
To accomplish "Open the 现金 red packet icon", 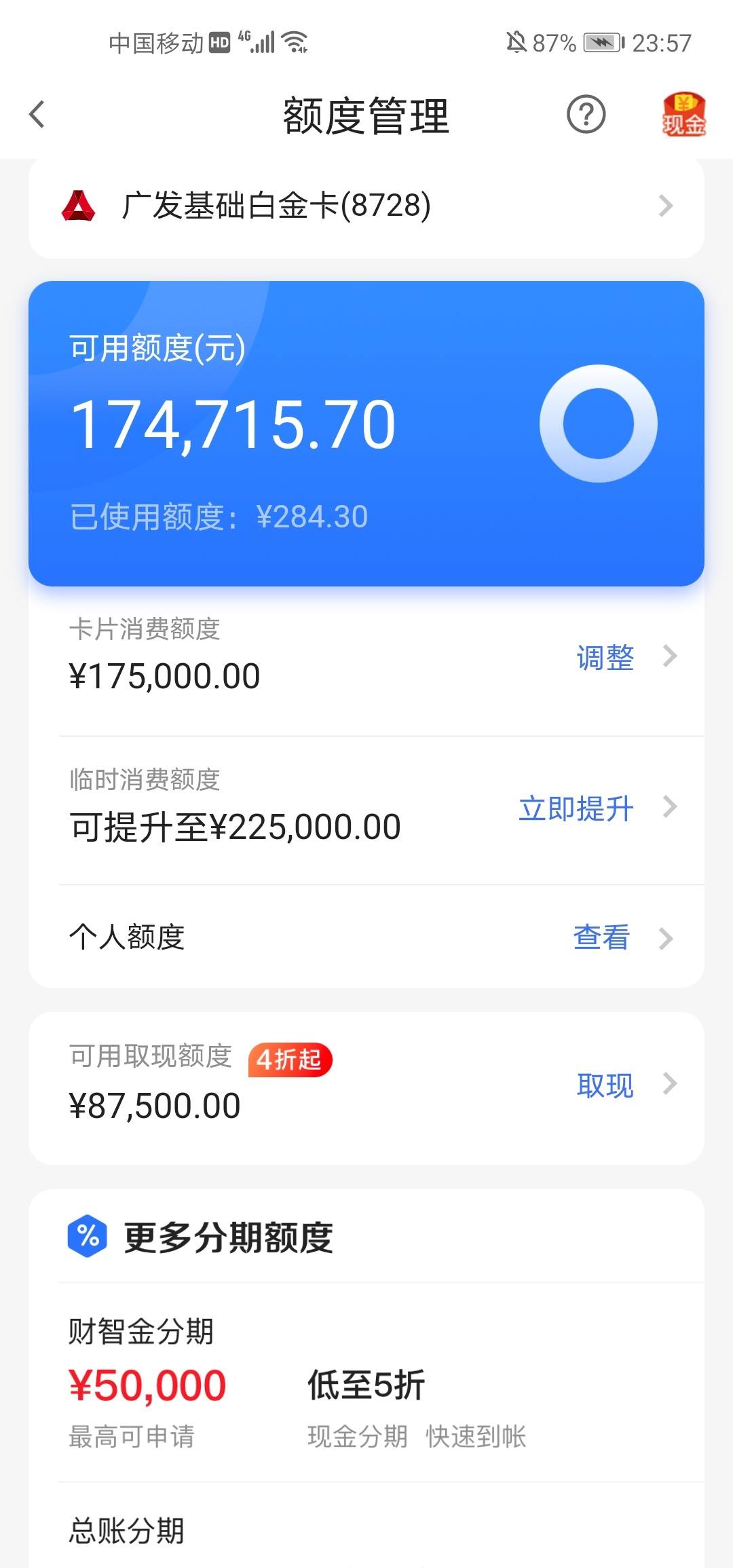I will pos(683,114).
